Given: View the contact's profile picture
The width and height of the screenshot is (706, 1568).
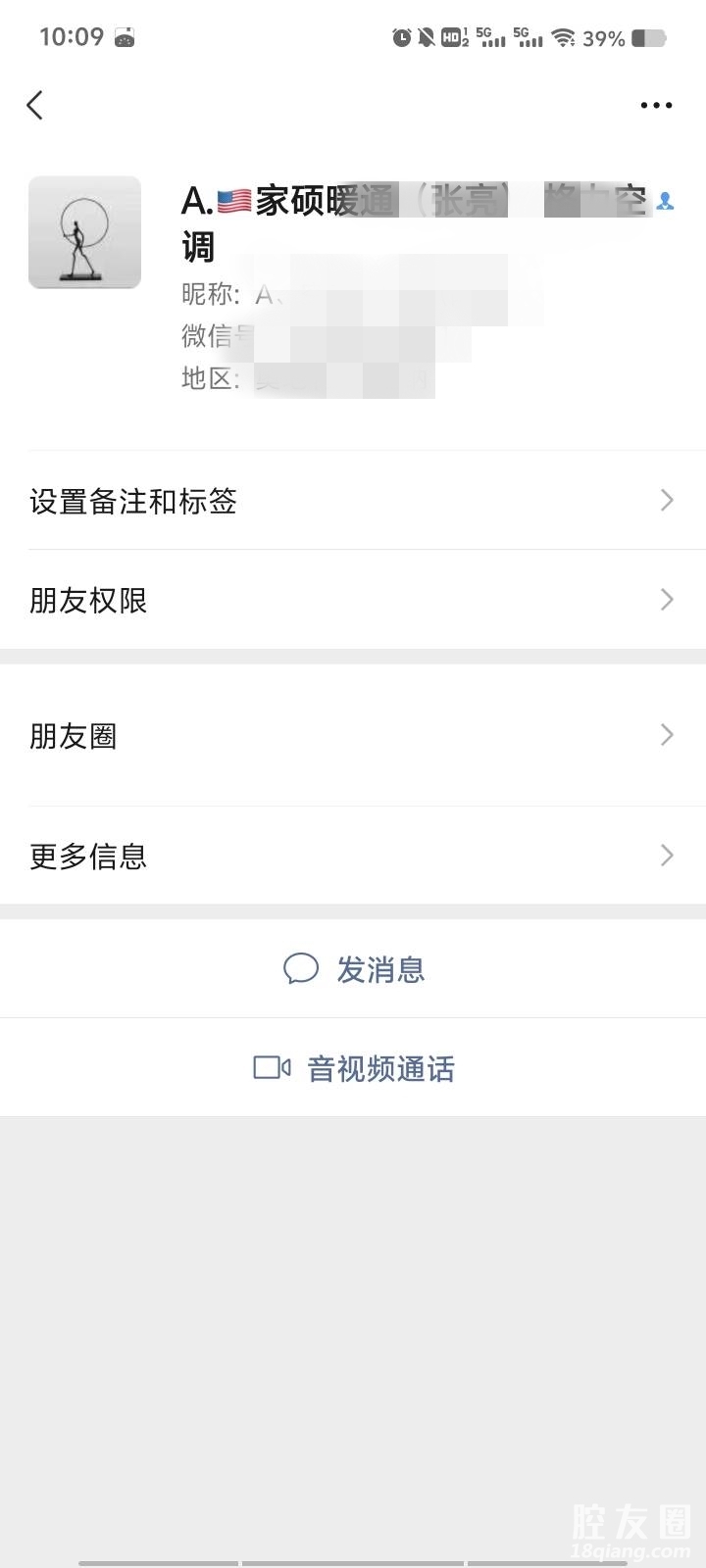Looking at the screenshot, I should coord(84,232).
